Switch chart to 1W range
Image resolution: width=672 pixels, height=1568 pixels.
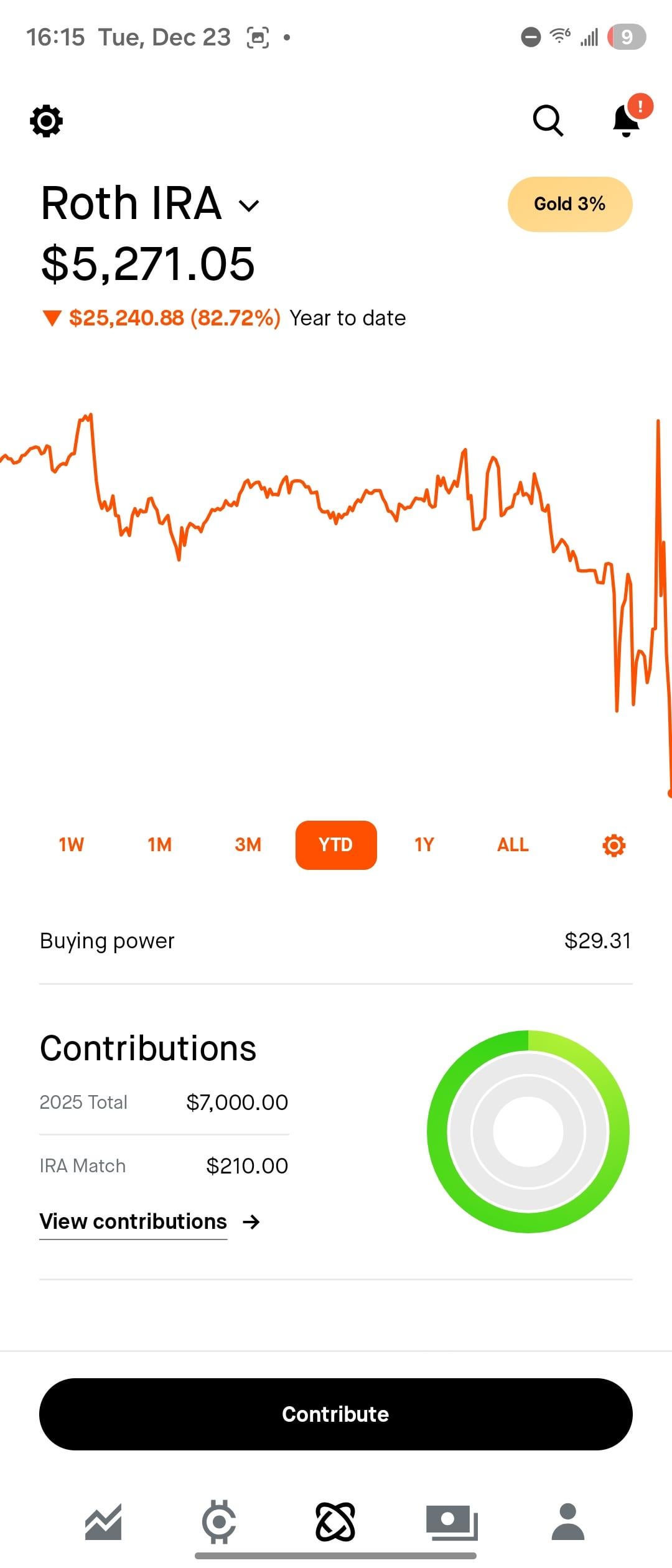(x=71, y=845)
